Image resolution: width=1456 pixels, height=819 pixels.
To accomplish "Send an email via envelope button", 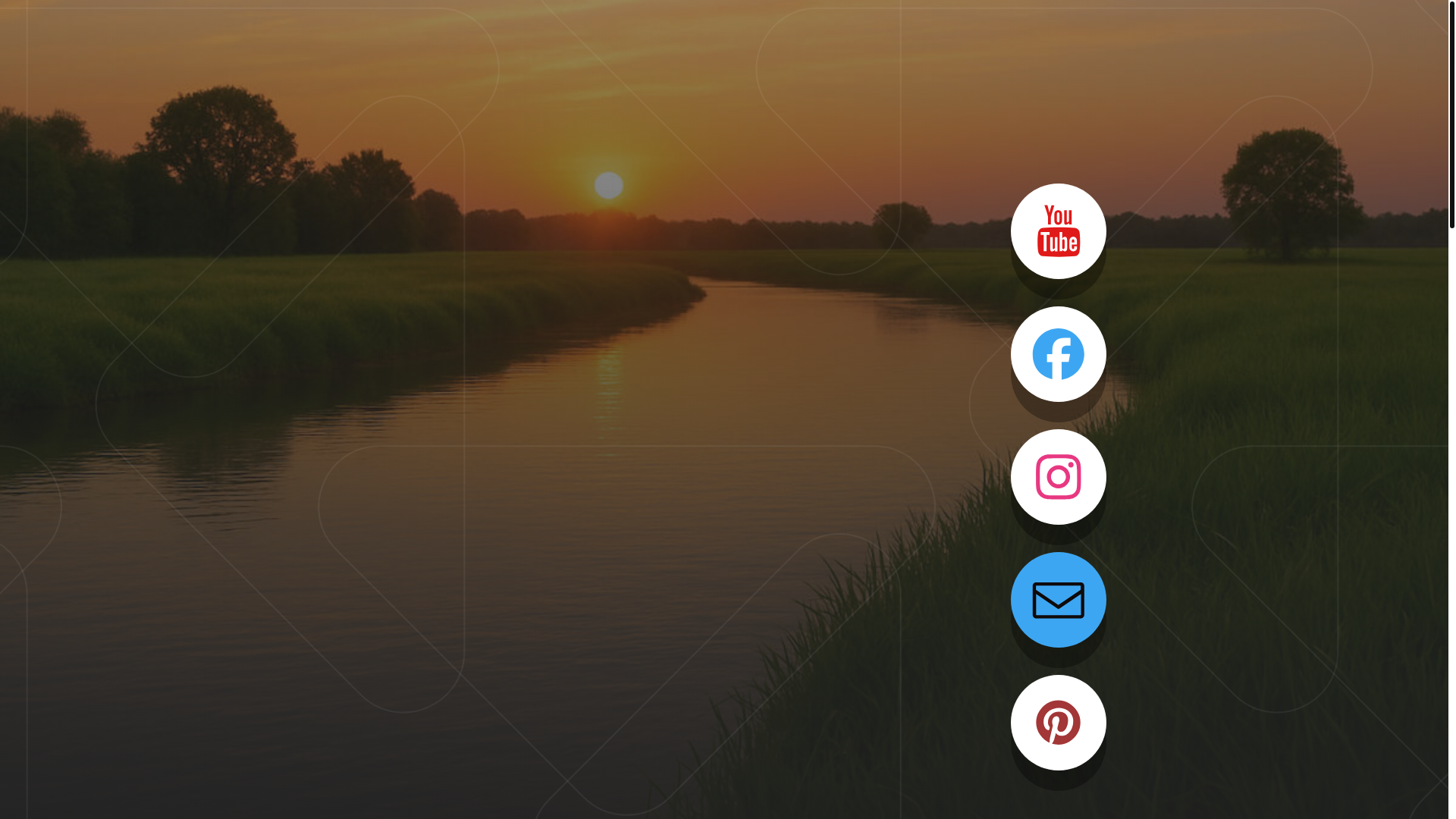I will 1058,600.
